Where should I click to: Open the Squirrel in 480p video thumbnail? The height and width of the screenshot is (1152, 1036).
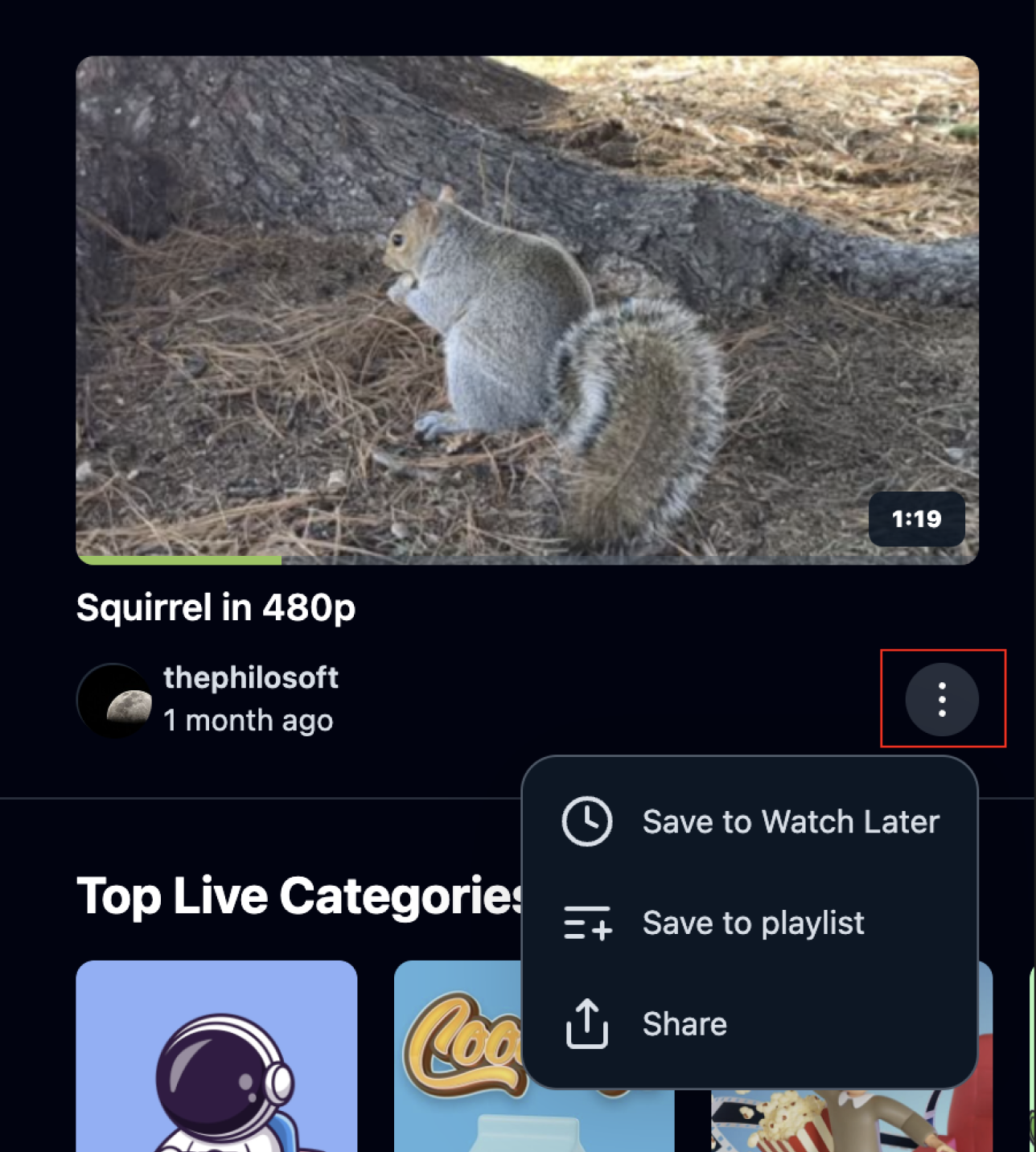pyautogui.click(x=527, y=310)
